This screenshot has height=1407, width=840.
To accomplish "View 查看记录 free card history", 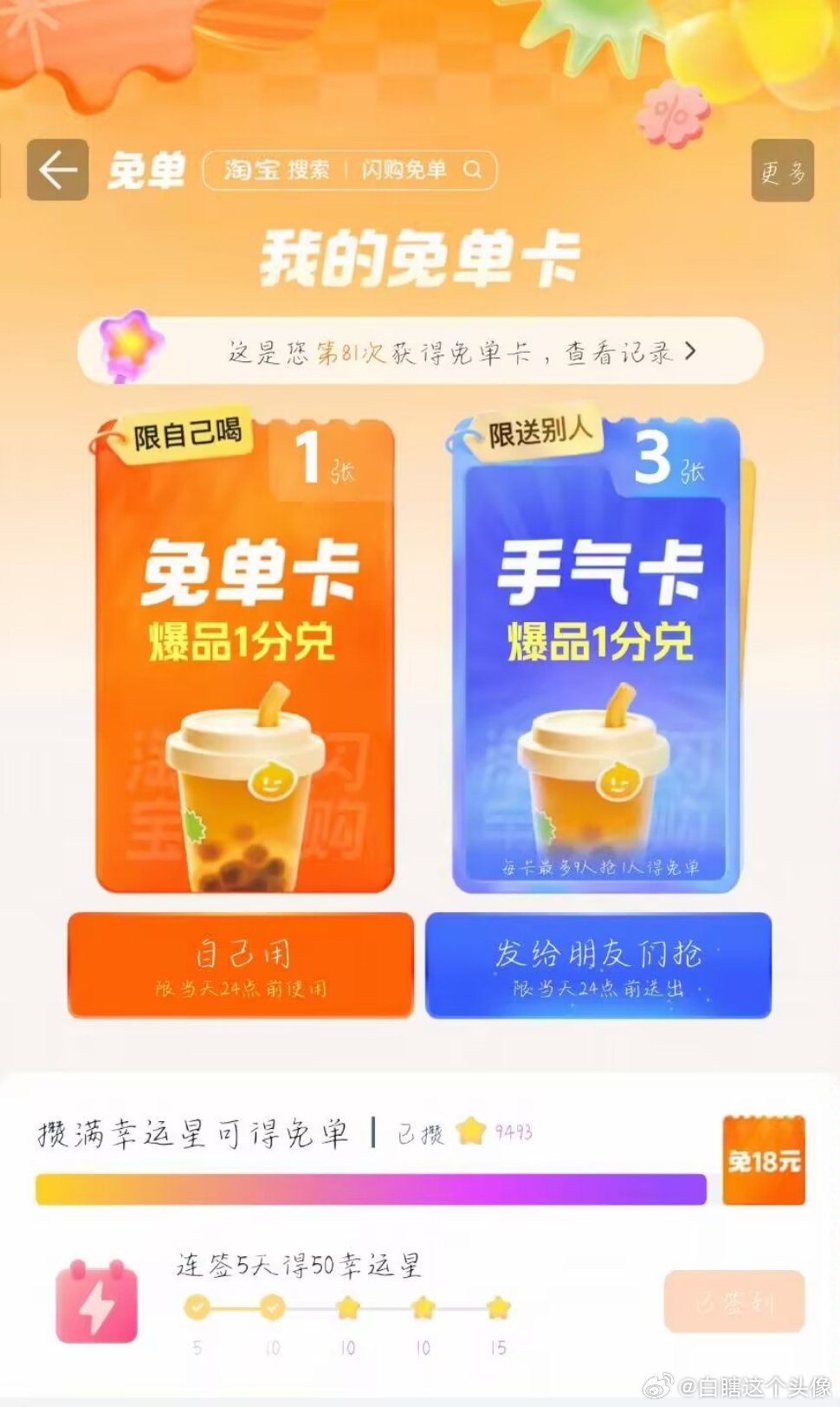I will point(629,352).
